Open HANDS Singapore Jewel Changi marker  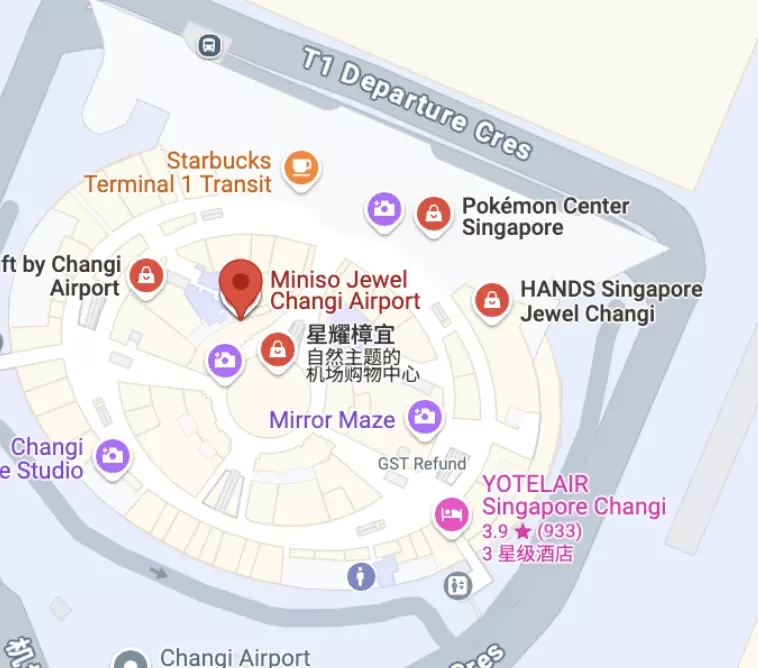pos(491,299)
